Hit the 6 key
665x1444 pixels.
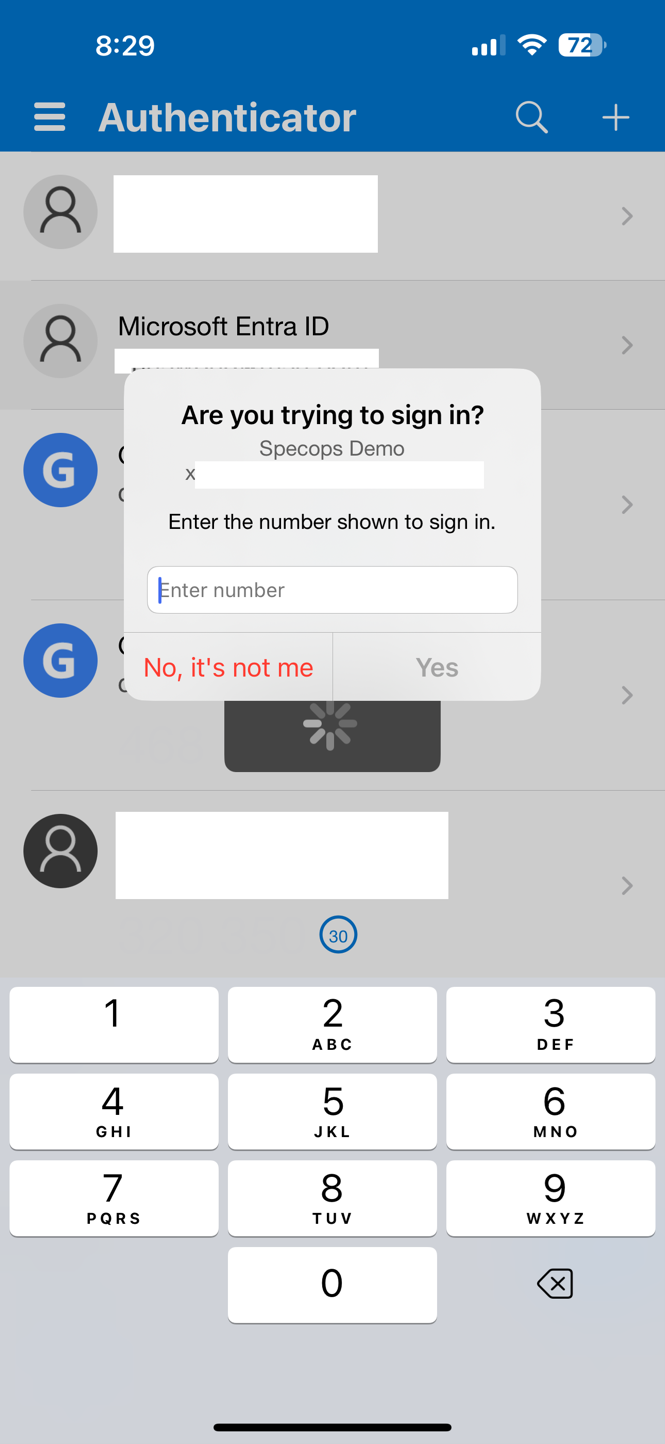tap(551, 1112)
